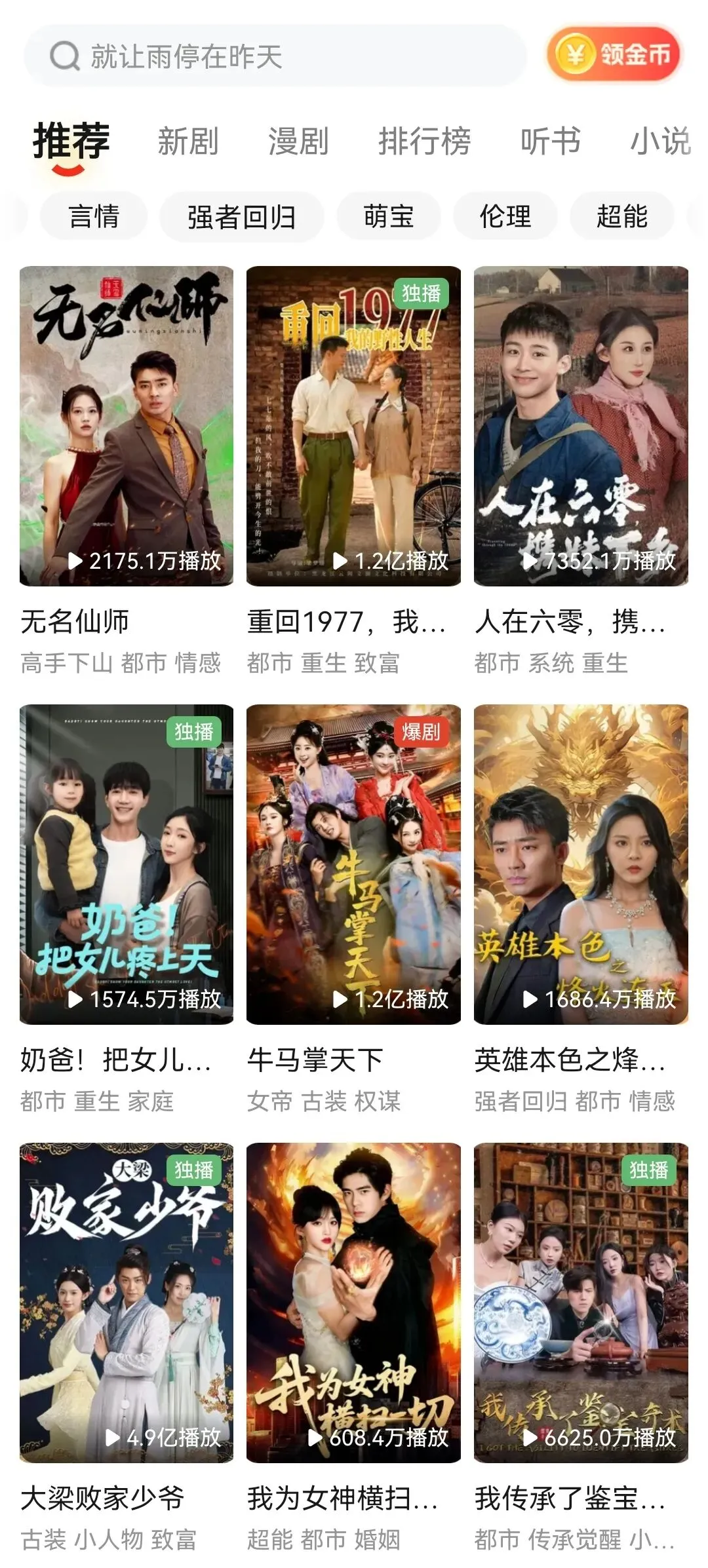The width and height of the screenshot is (708, 1568).
Task: Filter by the 强者回归 chip
Action: (241, 216)
